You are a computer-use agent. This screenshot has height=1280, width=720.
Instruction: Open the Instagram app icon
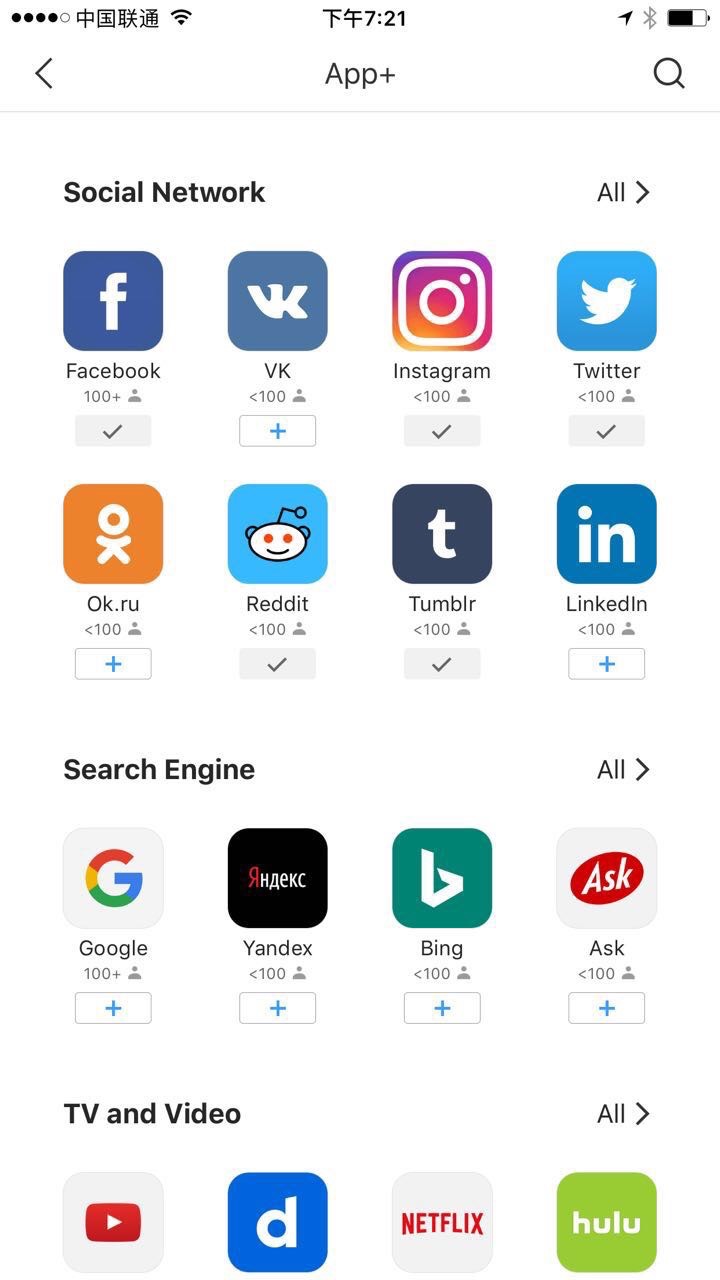point(442,300)
